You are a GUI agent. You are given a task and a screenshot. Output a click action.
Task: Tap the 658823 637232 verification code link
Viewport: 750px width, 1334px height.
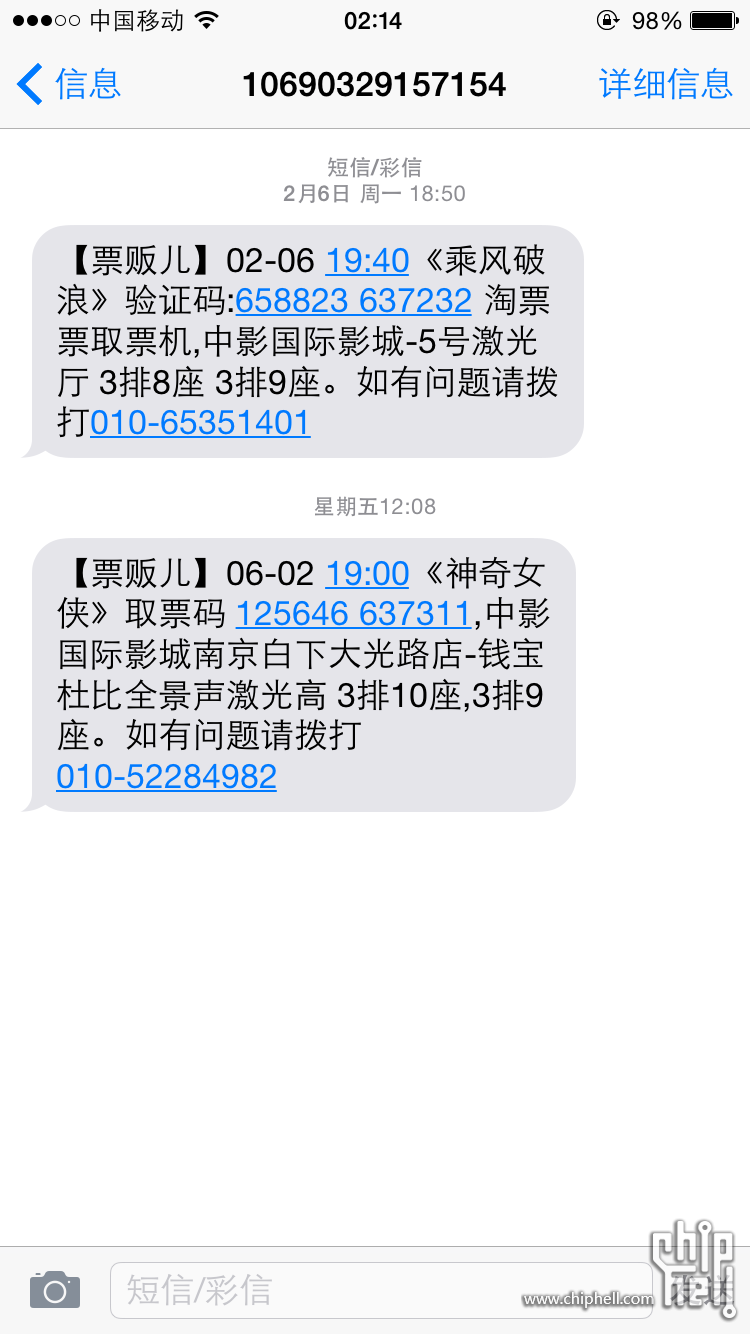(353, 301)
